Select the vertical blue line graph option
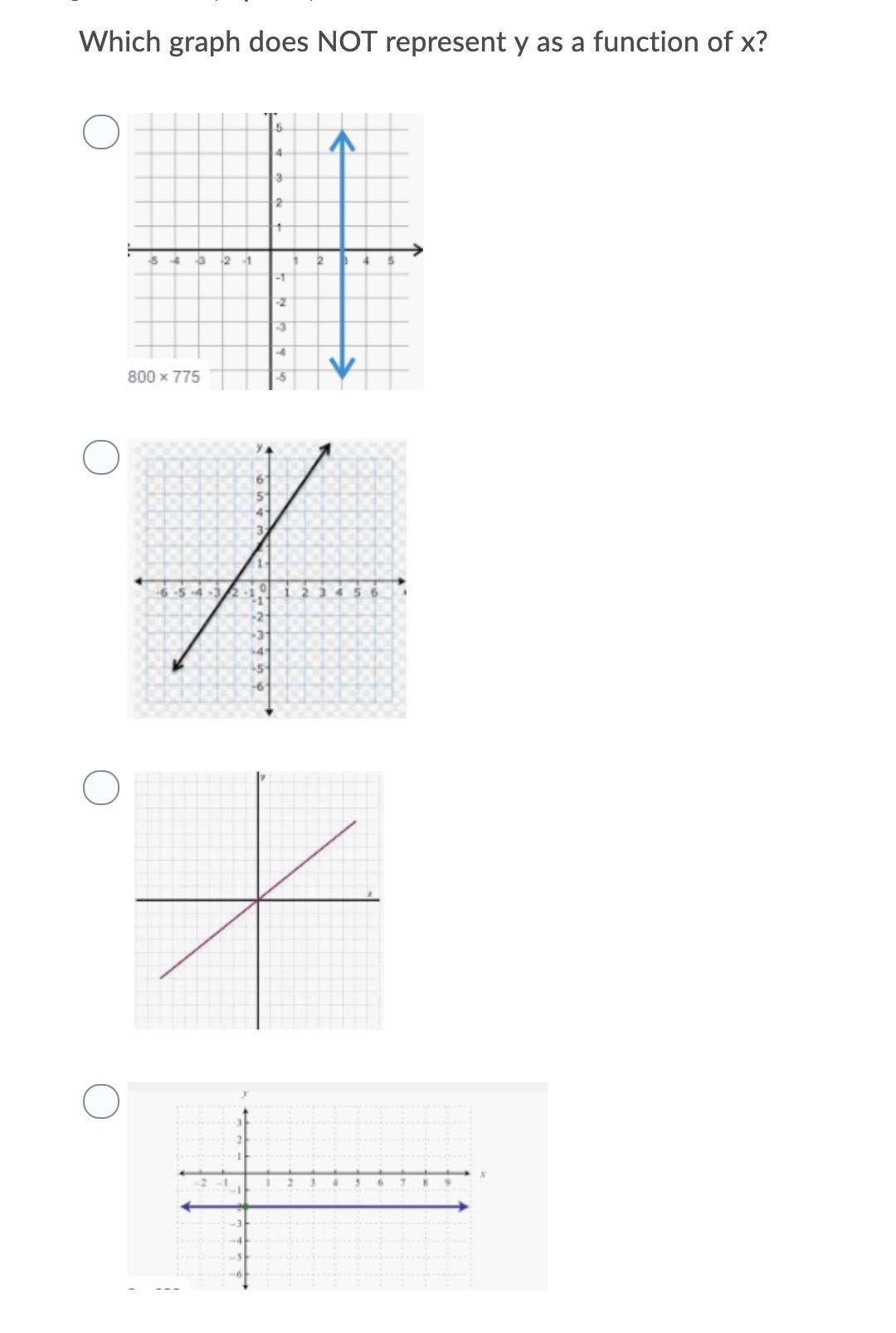 101,132
